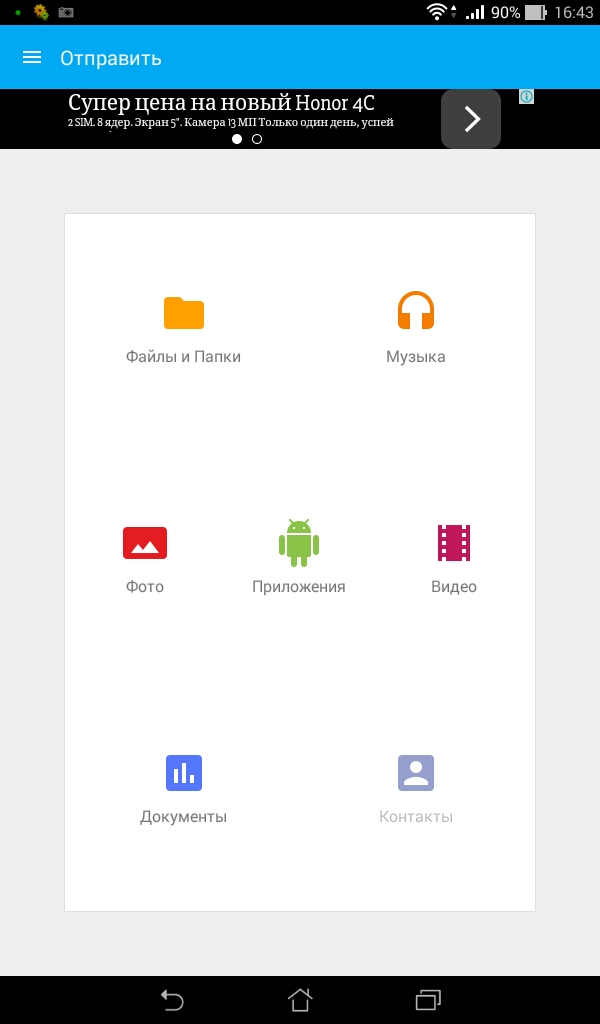Open the Видео category
600x1024 pixels.
coord(453,557)
